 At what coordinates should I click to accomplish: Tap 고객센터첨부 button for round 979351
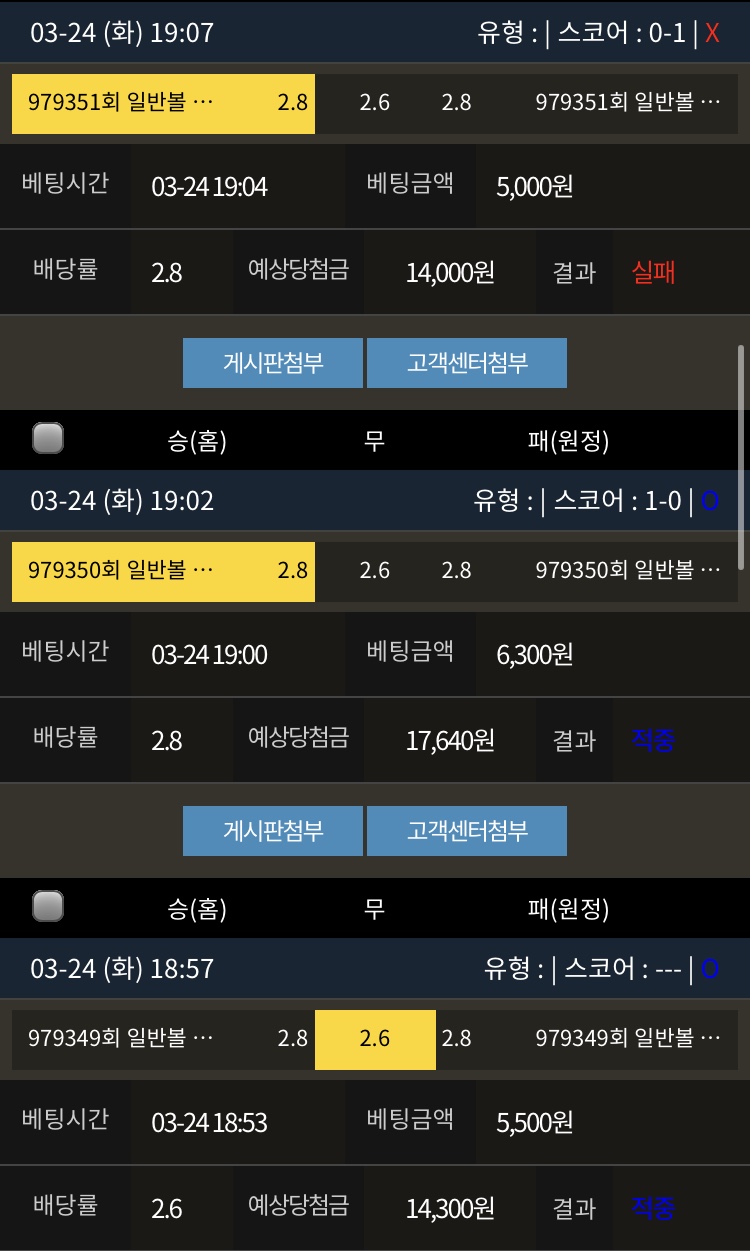(467, 363)
